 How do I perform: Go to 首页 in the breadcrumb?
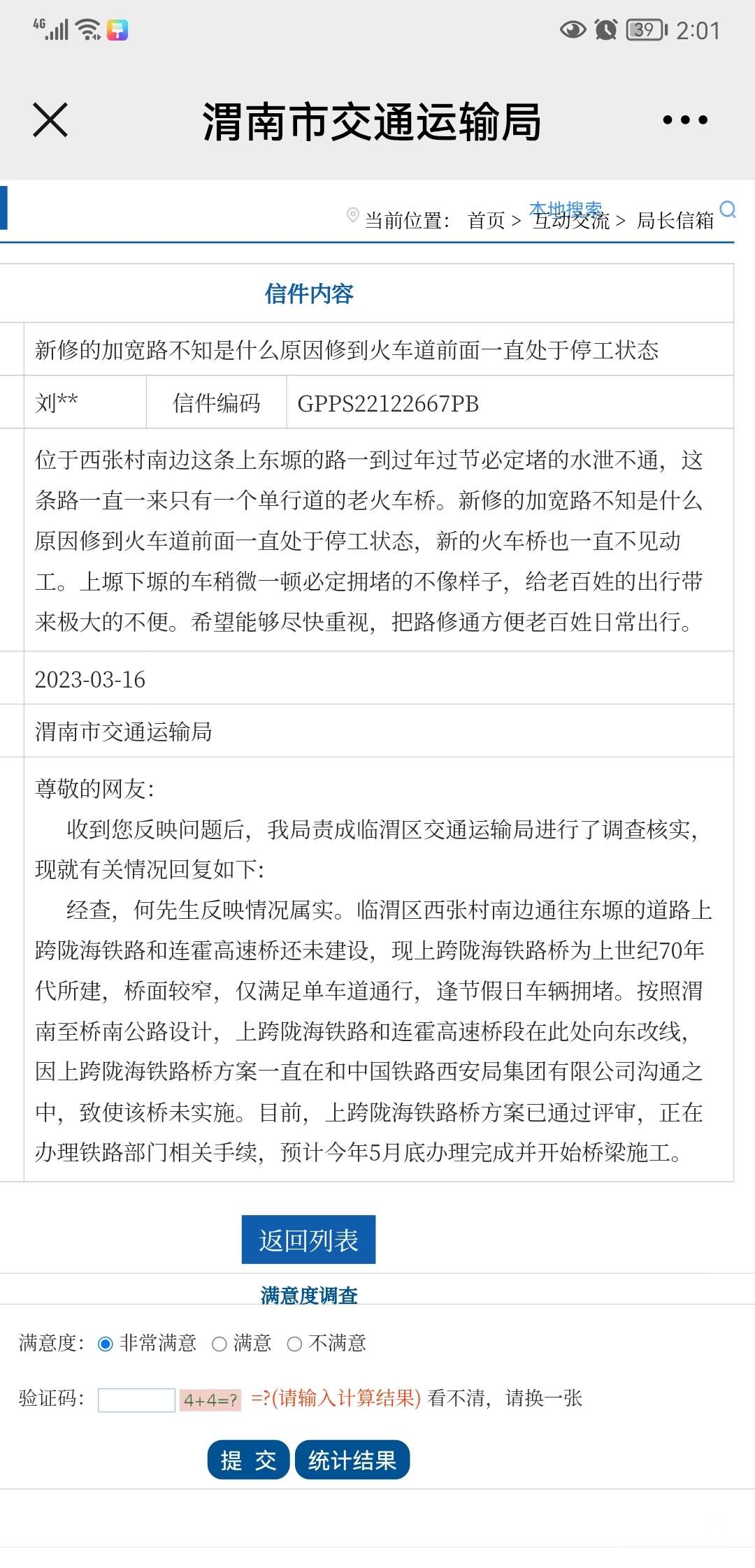coord(486,221)
